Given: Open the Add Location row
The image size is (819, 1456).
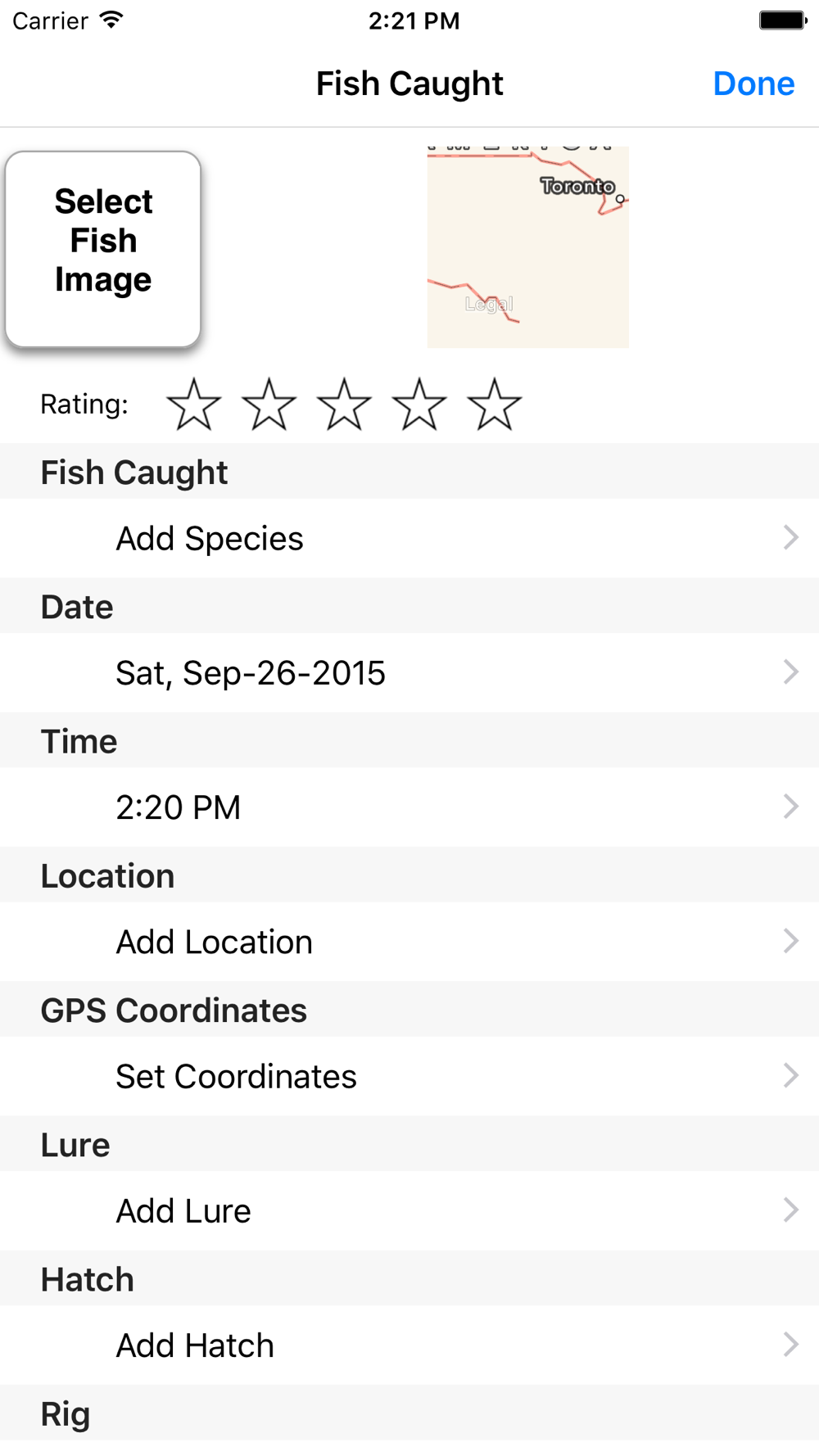Looking at the screenshot, I should pyautogui.click(x=409, y=942).
